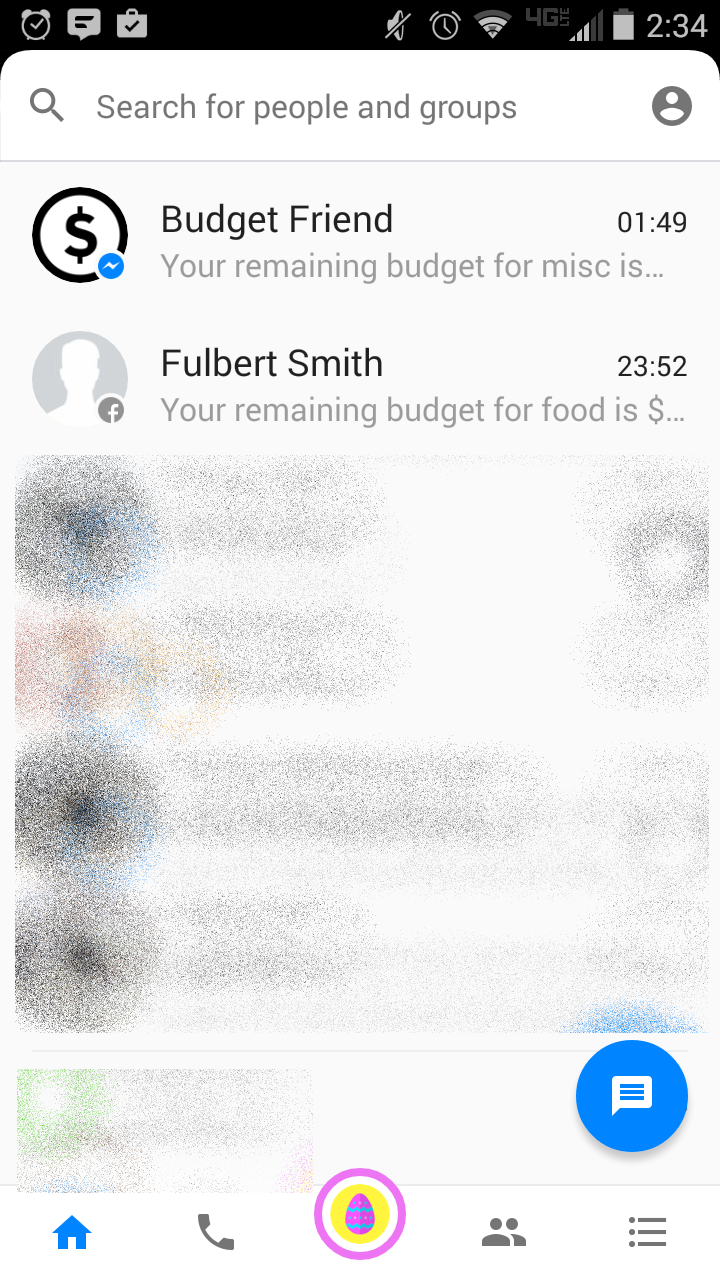The height and width of the screenshot is (1280, 720).
Task: Tap the Messenger badge on Budget Friend's avatar
Action: coord(111,266)
